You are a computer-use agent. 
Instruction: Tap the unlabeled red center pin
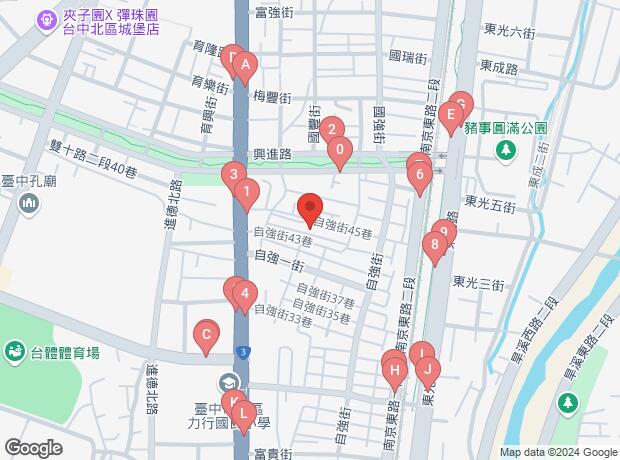coord(309,209)
